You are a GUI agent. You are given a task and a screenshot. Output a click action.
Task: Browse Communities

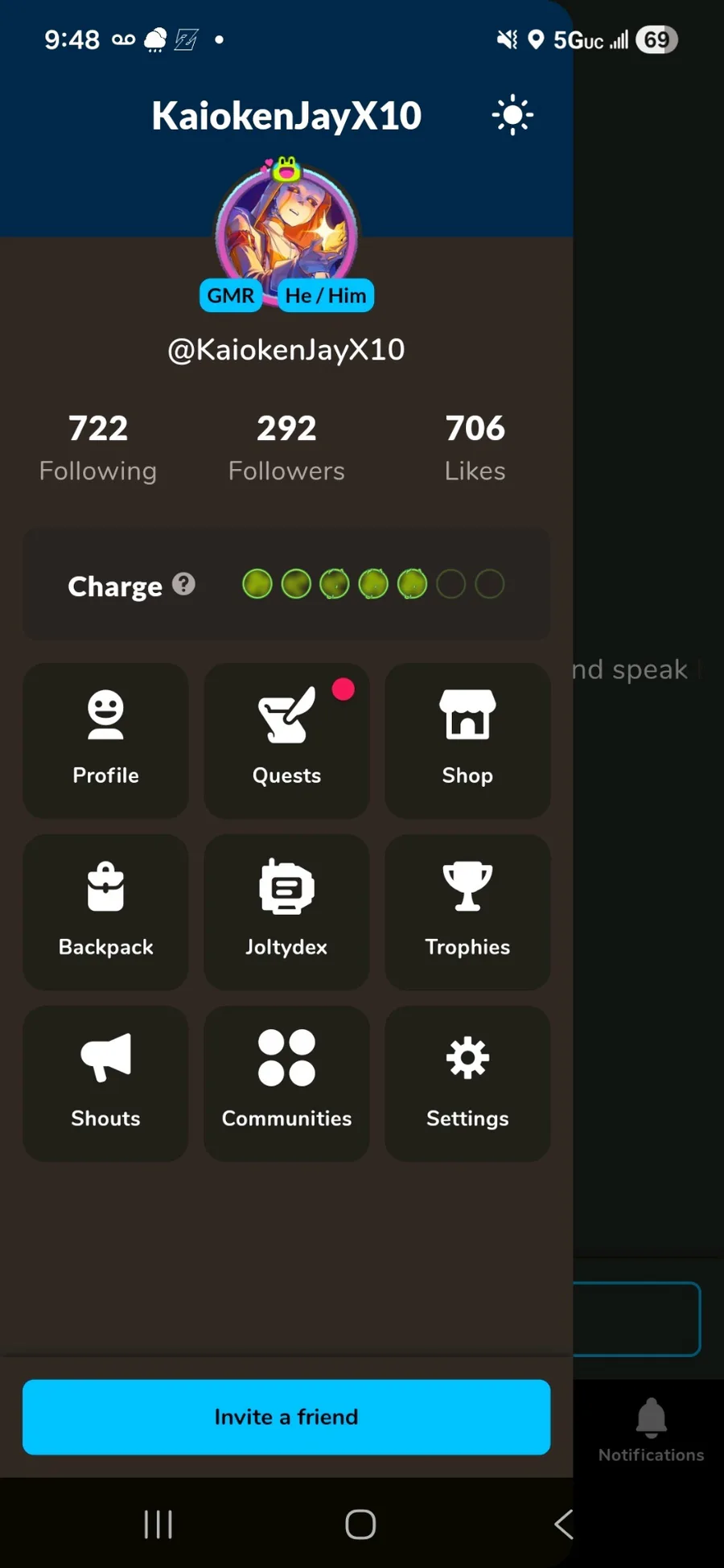(x=286, y=1083)
